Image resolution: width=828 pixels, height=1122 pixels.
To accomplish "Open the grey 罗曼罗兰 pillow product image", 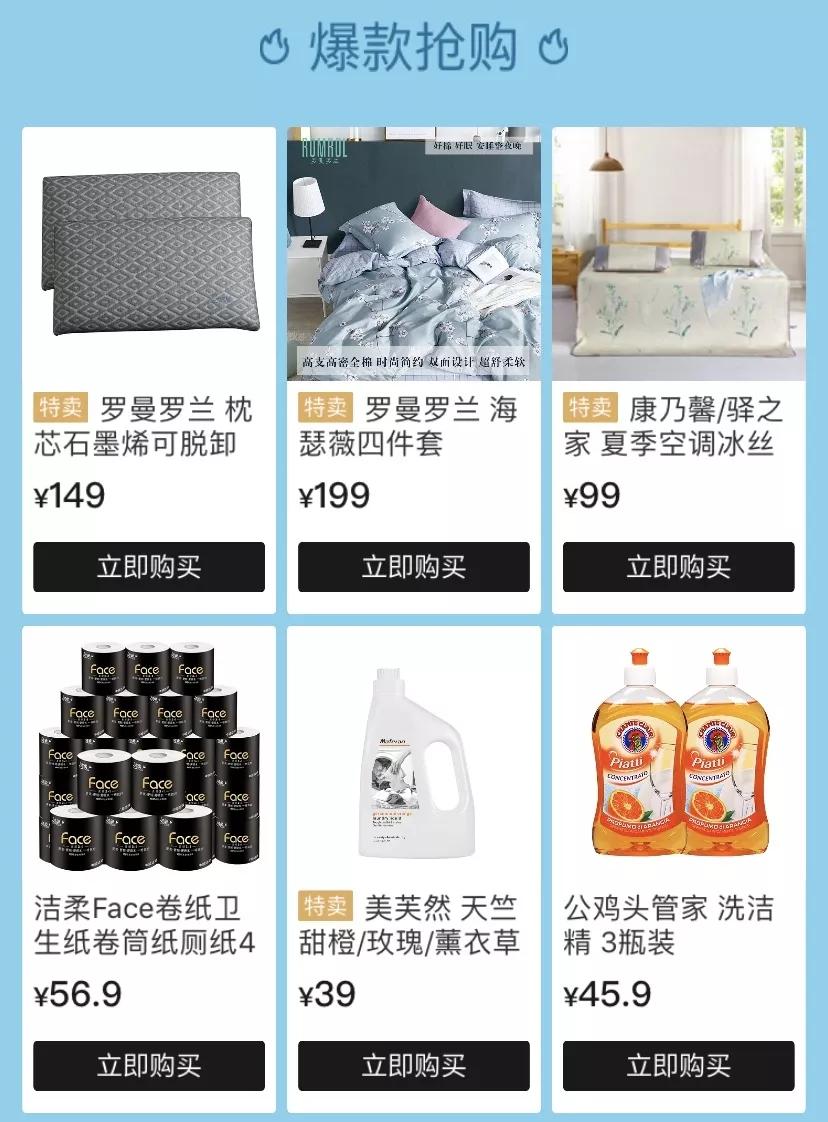I will (149, 254).
